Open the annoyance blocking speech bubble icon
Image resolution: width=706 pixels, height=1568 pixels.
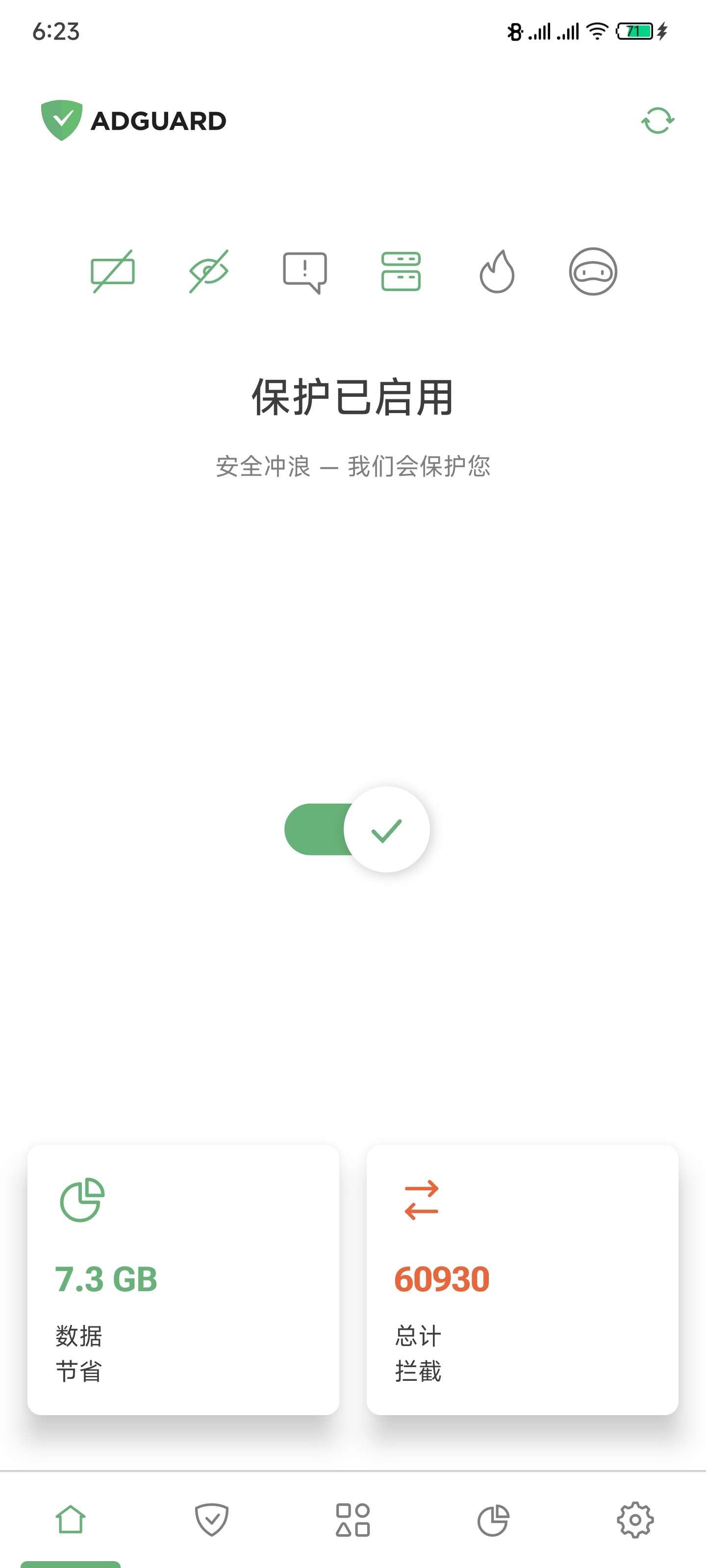[x=304, y=272]
